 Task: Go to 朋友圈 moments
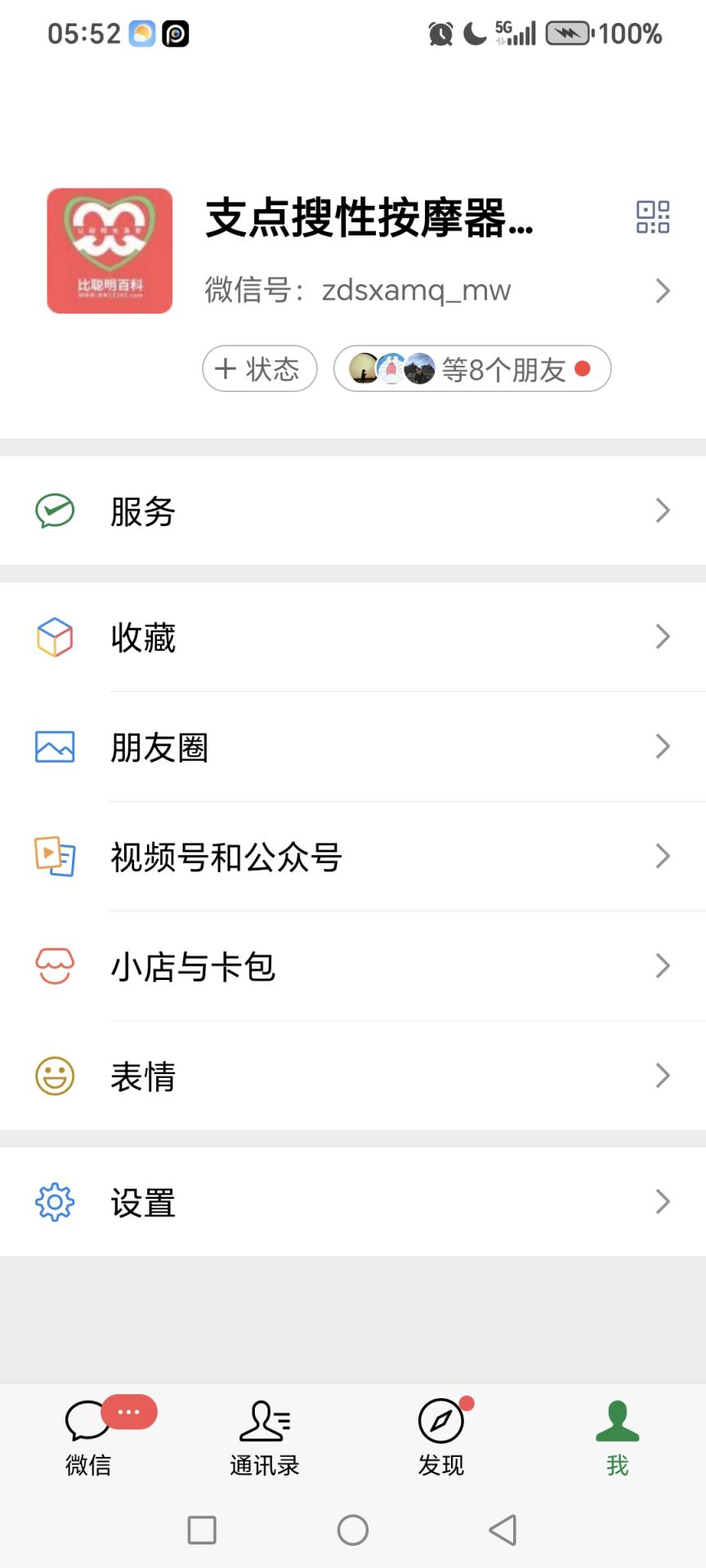tap(353, 746)
